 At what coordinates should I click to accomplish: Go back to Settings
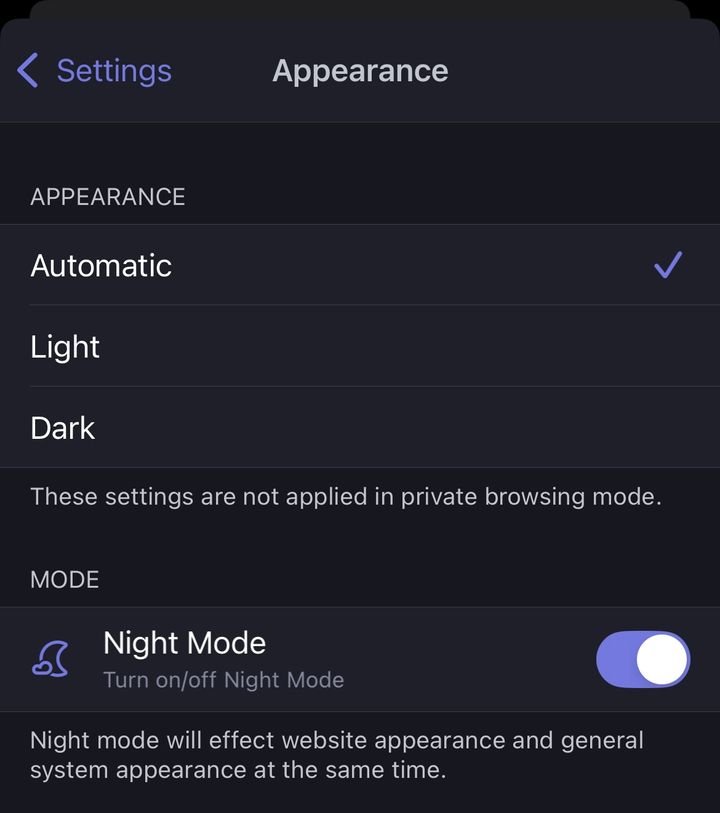[x=95, y=71]
